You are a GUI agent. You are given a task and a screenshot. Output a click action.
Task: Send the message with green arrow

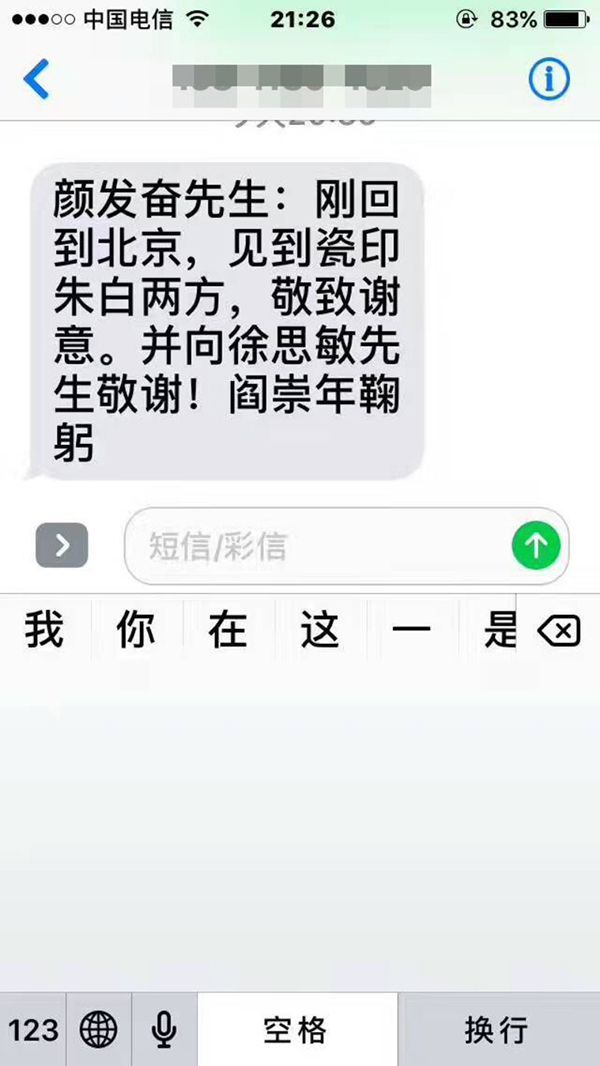click(536, 546)
